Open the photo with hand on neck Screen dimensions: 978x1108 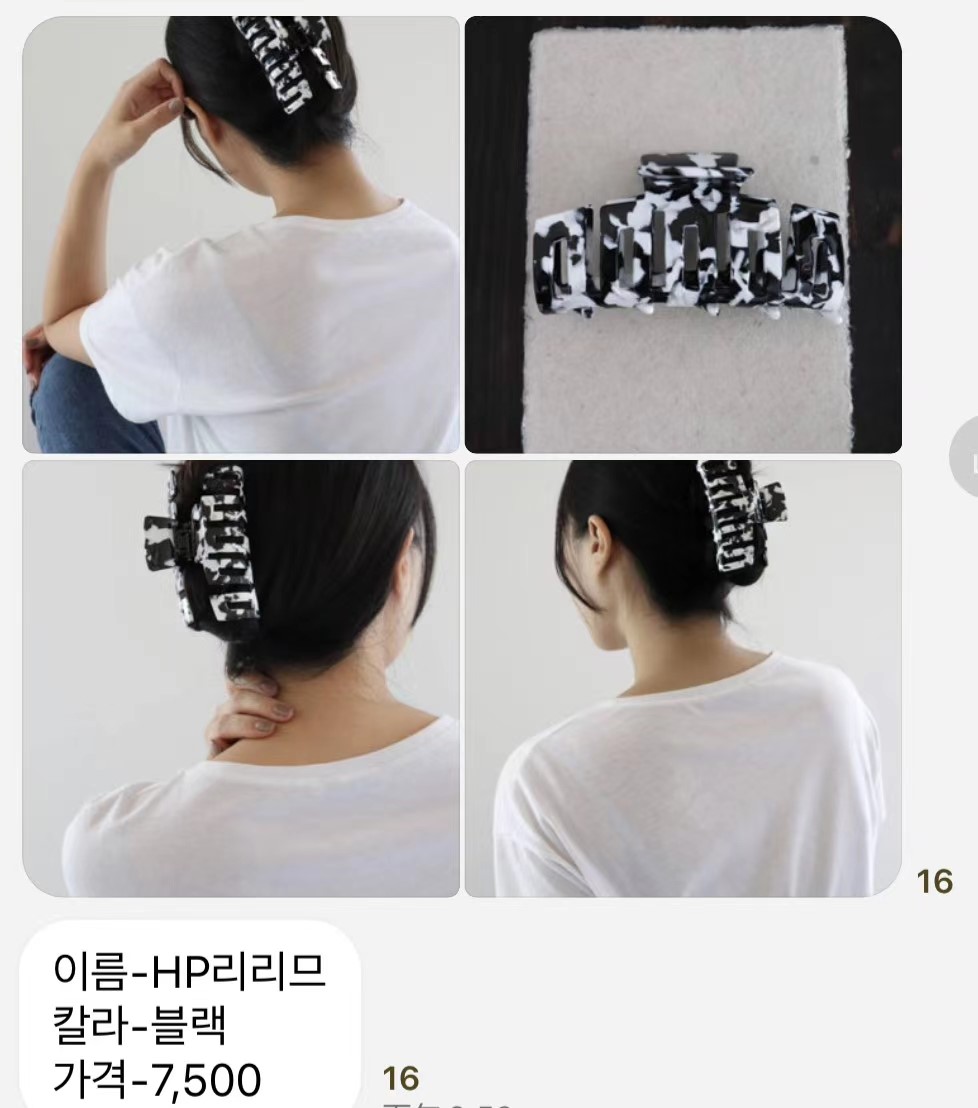241,678
